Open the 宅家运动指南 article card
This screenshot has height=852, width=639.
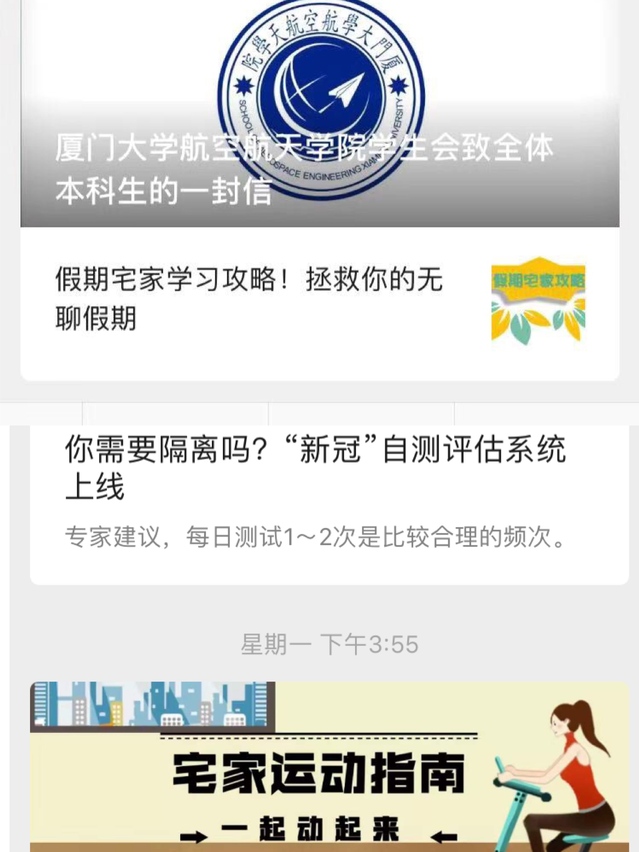[320, 772]
